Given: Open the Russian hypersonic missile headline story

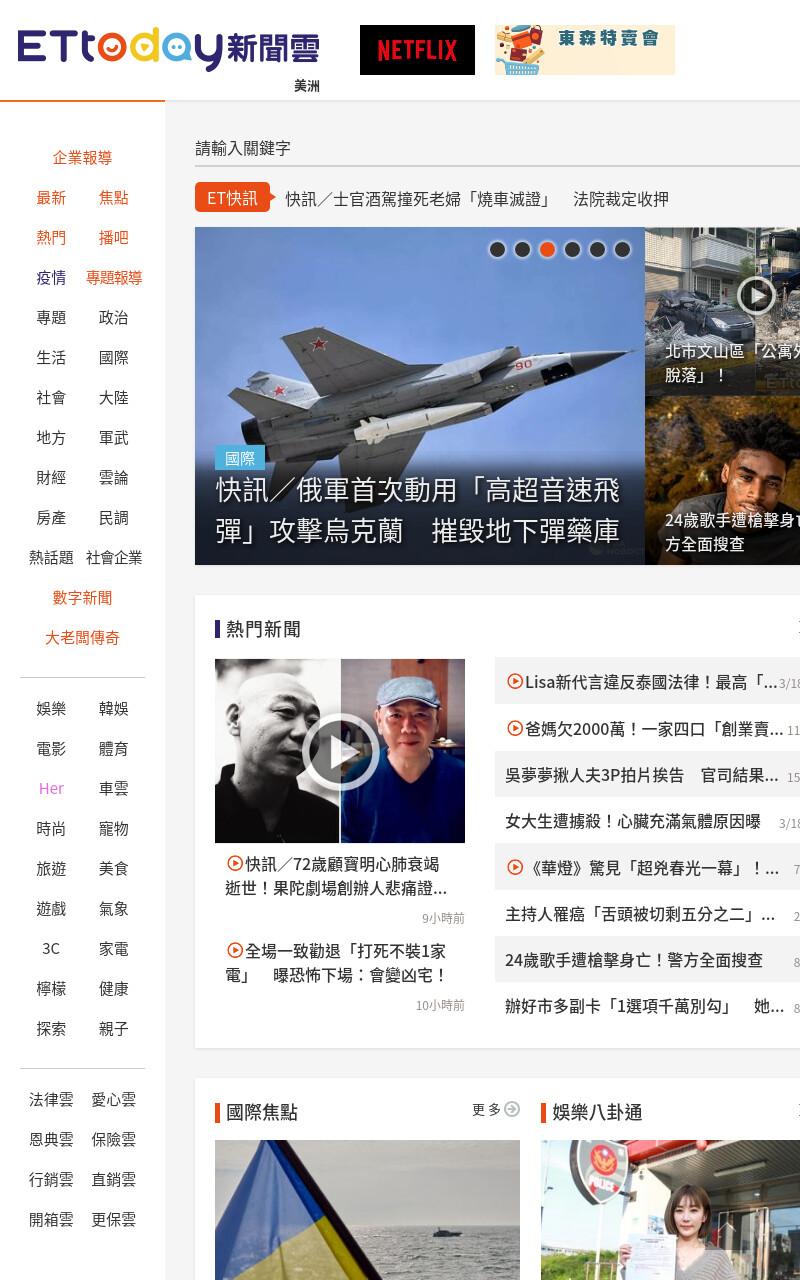Looking at the screenshot, I should pos(418,510).
